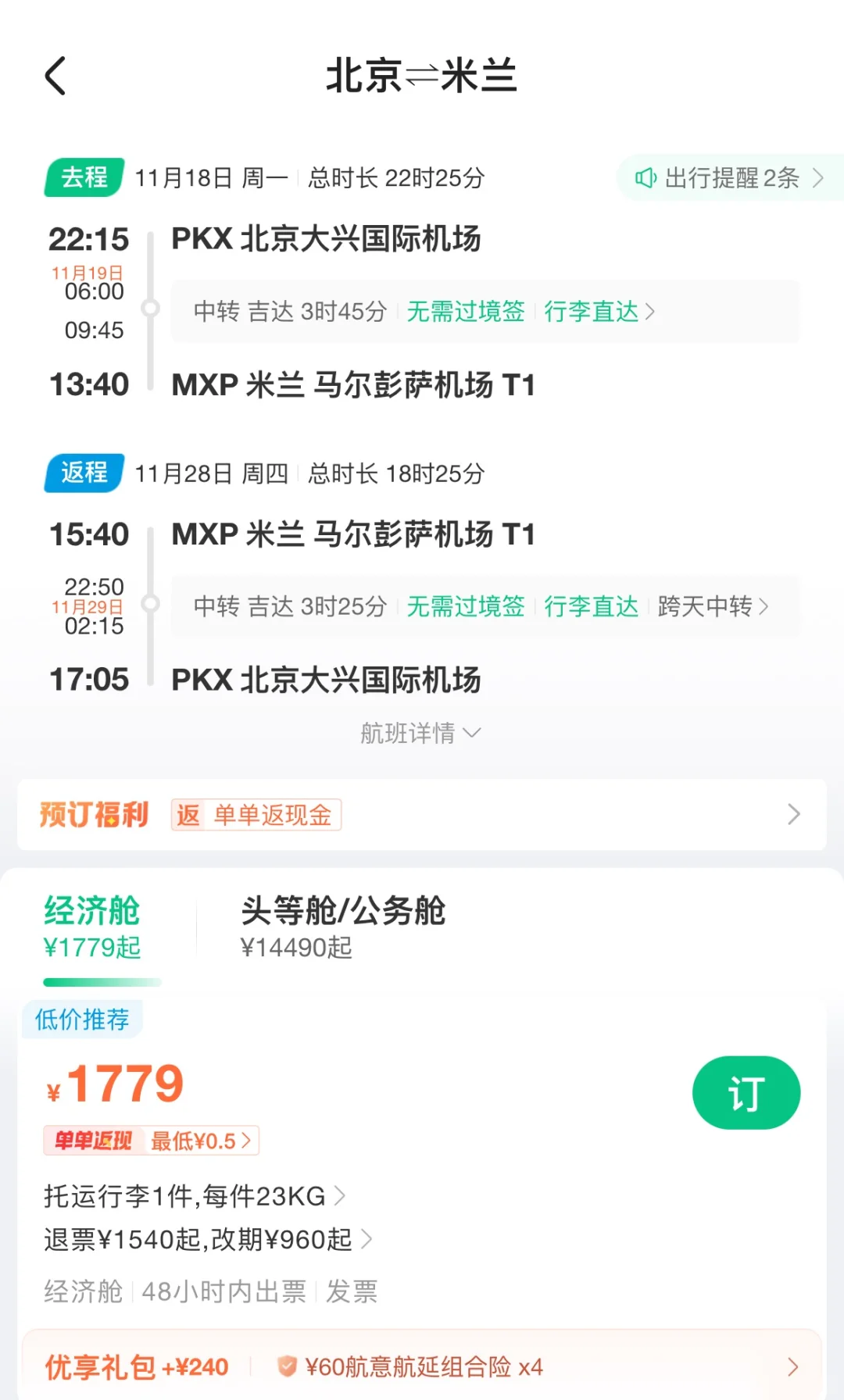
Task: View 托运行李1件,每件23KG baggage details
Action: point(195,1195)
